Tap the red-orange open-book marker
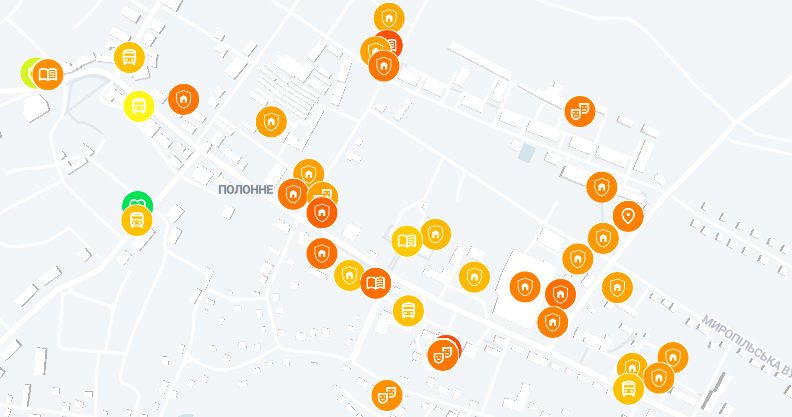 click(375, 283)
